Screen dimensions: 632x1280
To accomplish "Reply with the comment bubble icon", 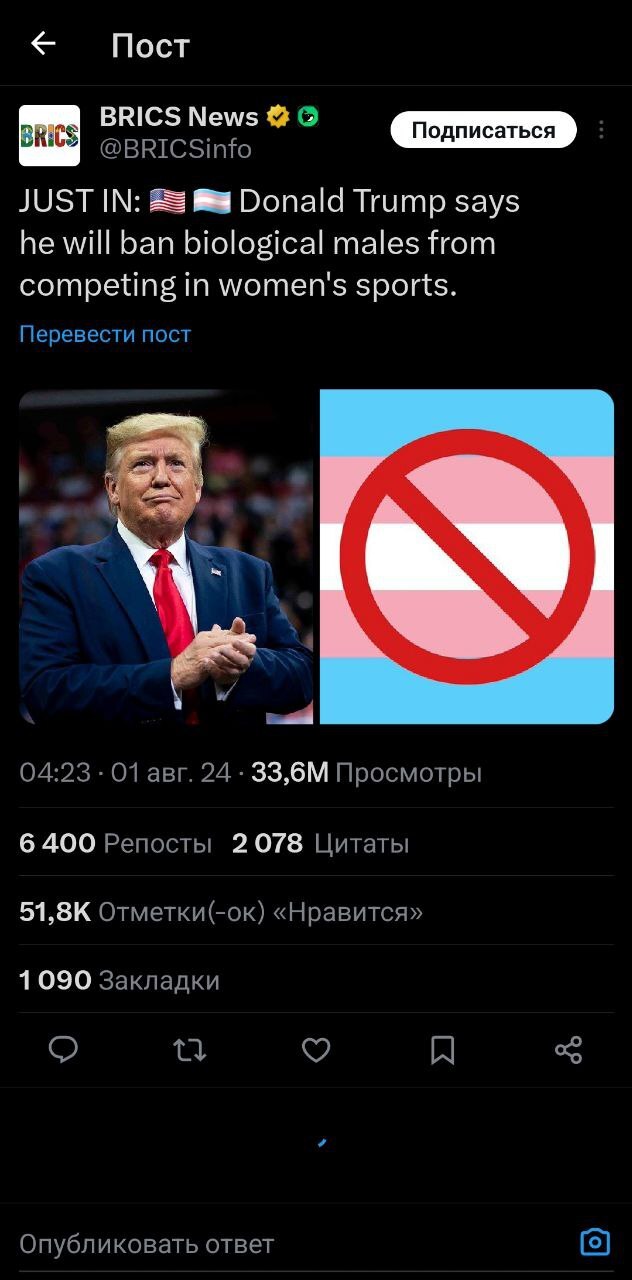I will point(63,1049).
